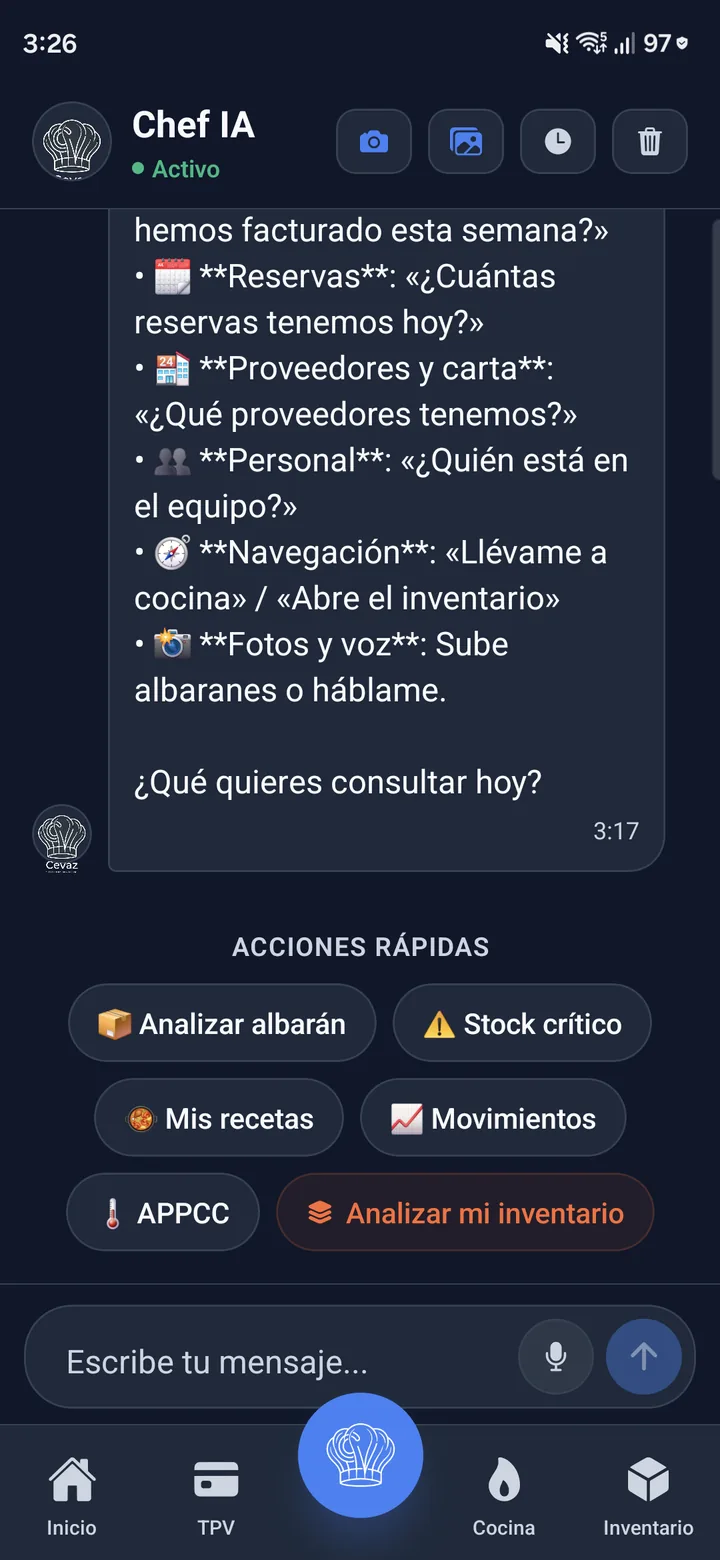
Task: Delete the conversation with trash icon
Action: point(650,142)
